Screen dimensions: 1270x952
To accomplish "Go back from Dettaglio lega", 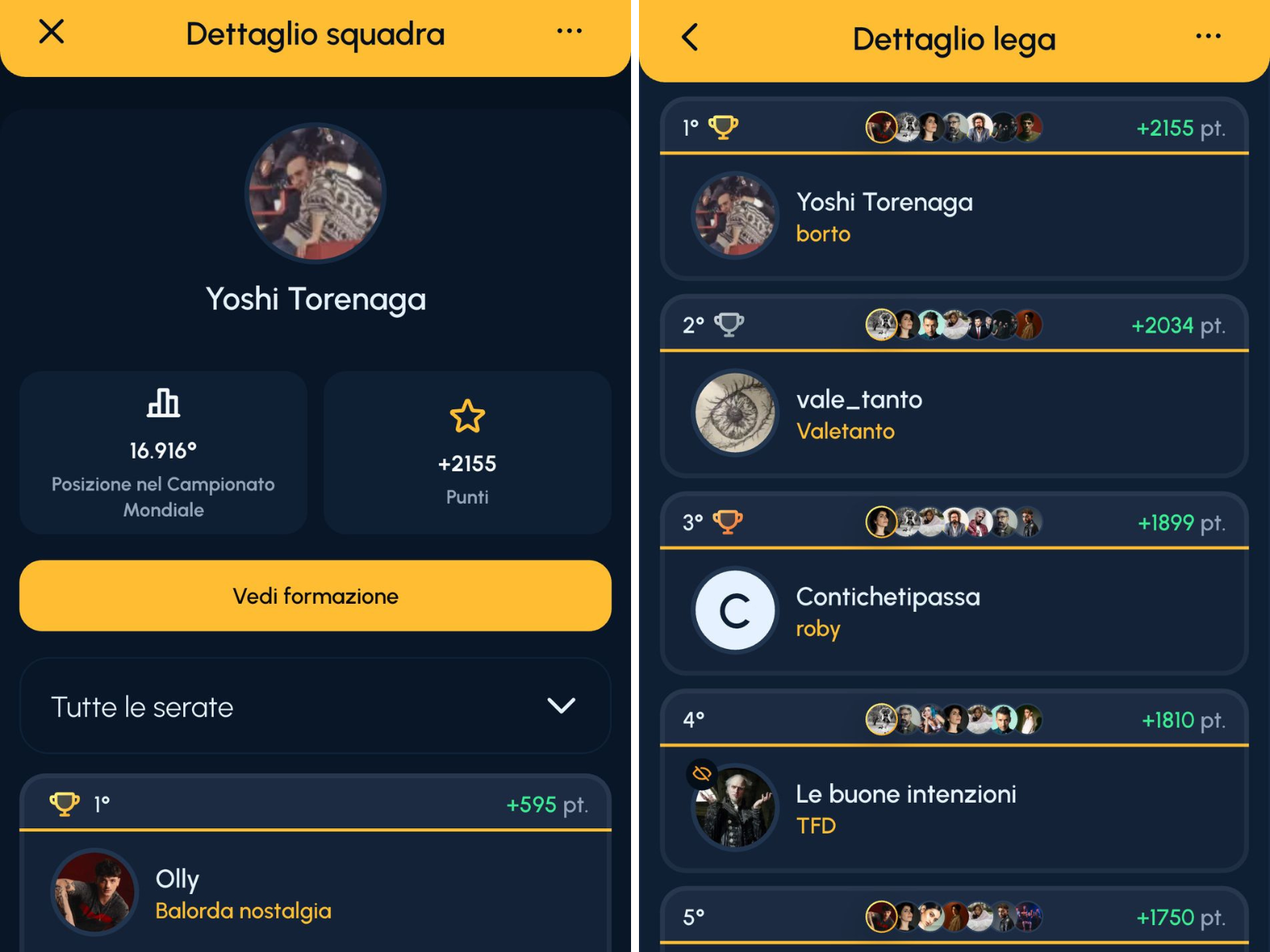I will point(690,37).
